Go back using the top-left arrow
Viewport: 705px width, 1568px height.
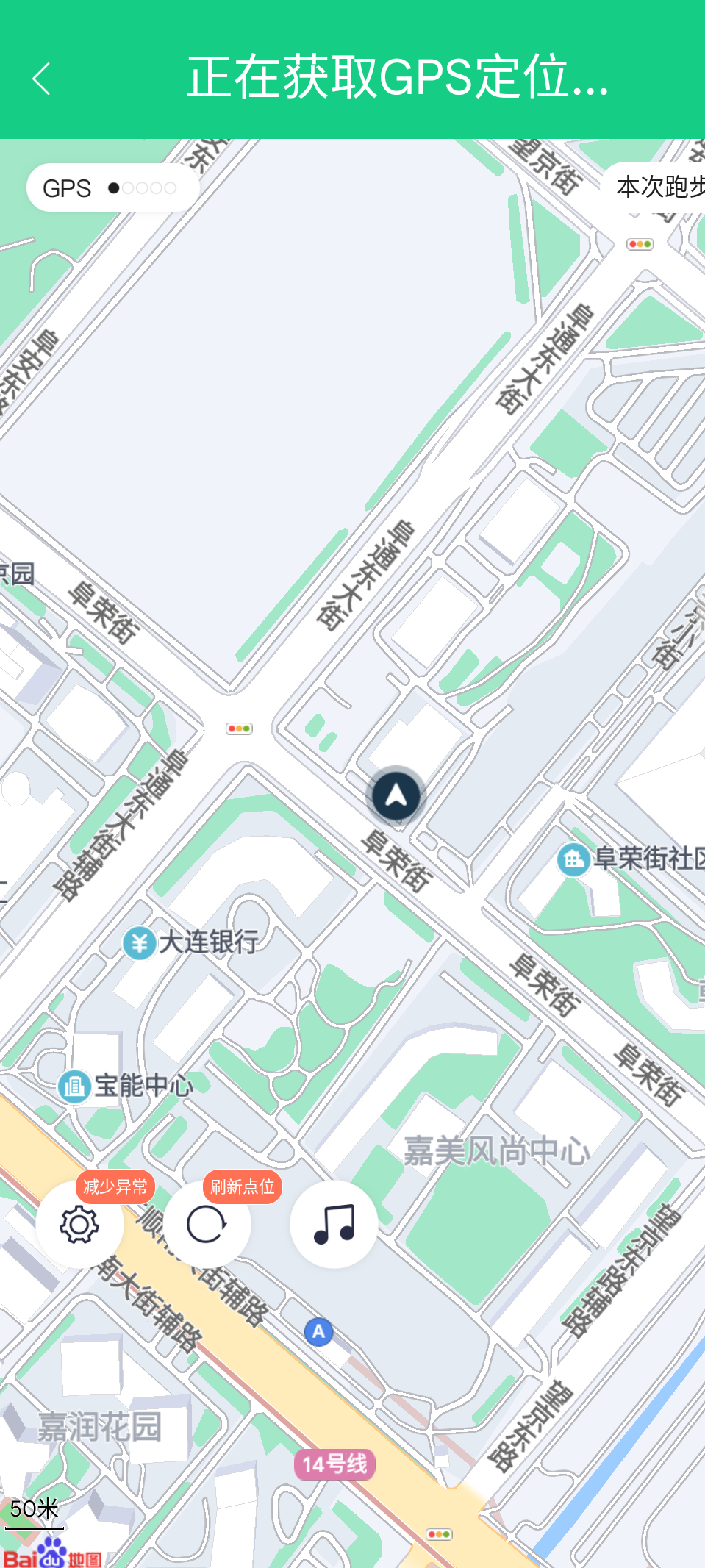pos(42,79)
